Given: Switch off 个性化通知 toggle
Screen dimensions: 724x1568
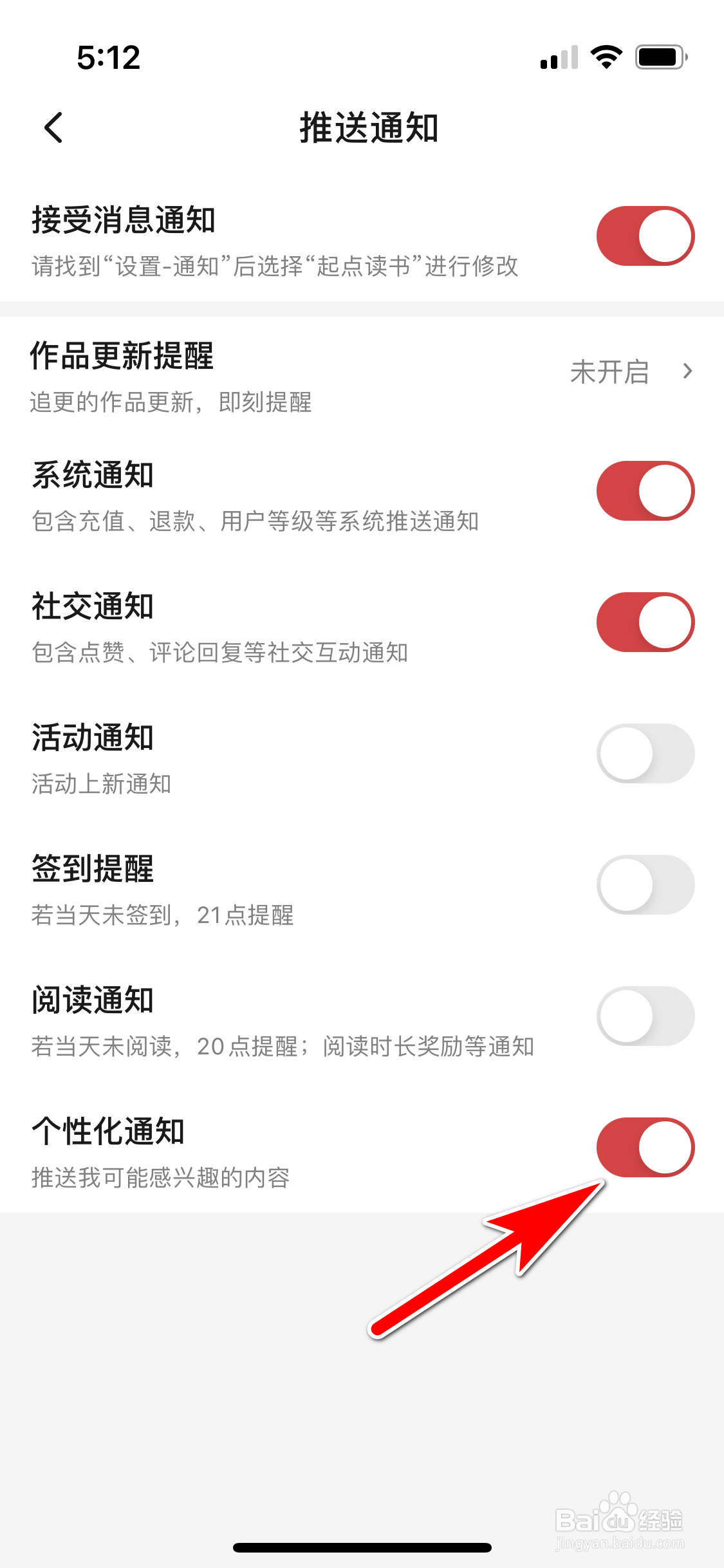Looking at the screenshot, I should pyautogui.click(x=645, y=1147).
